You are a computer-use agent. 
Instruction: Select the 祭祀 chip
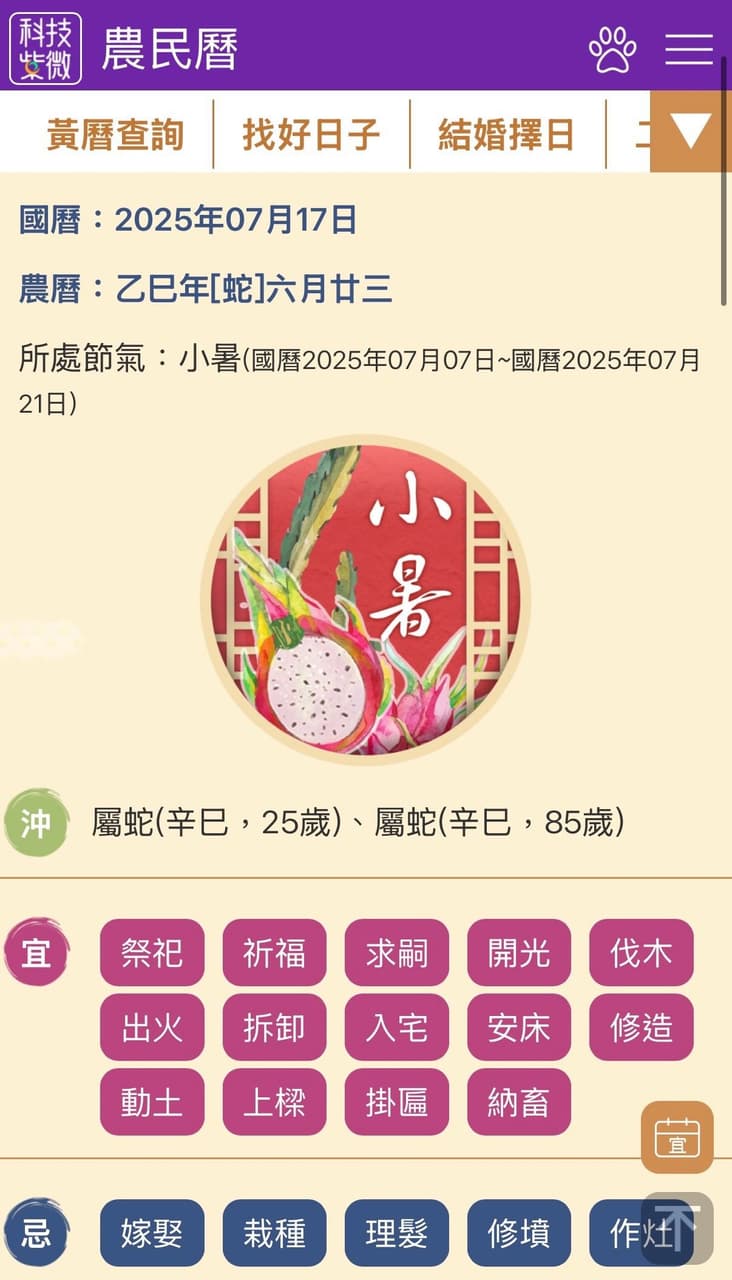click(152, 953)
